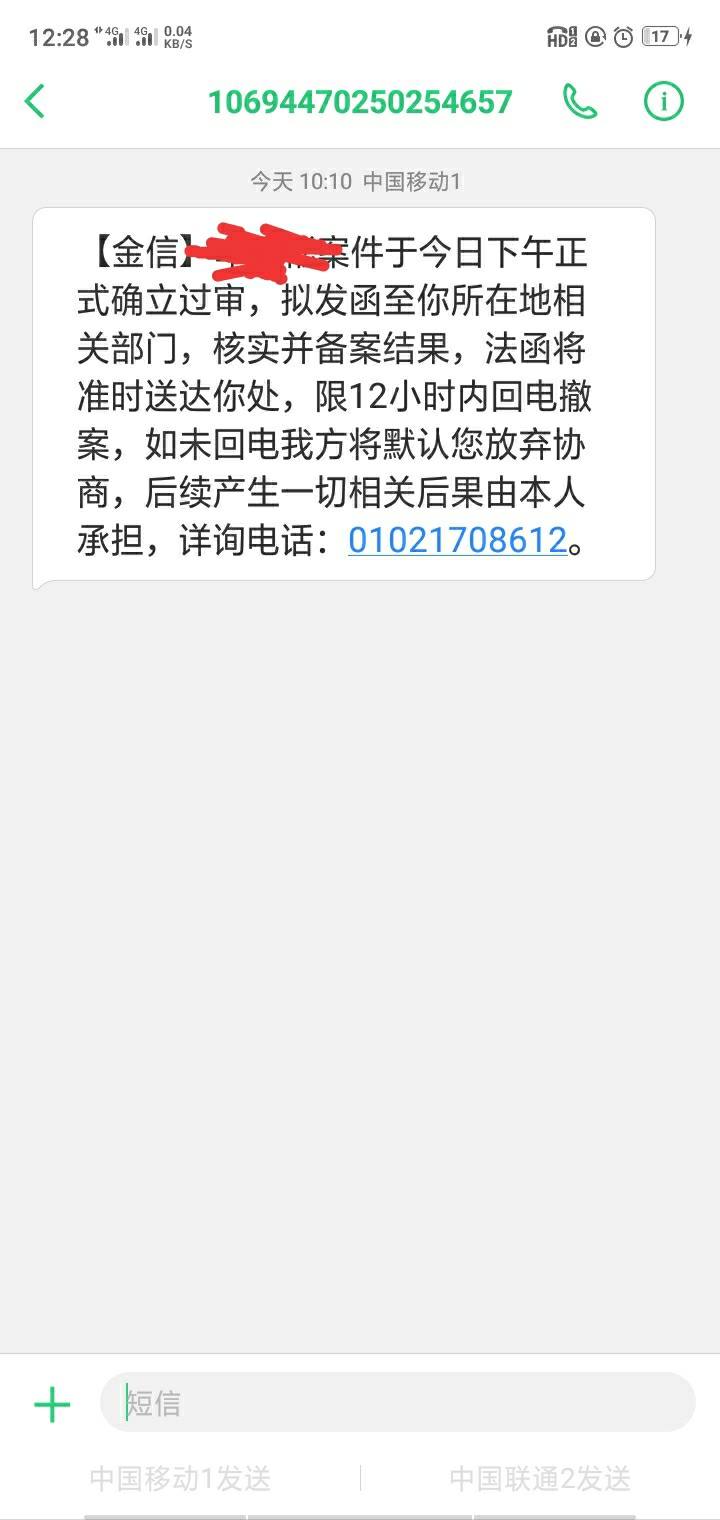720x1520 pixels.
Task: Tap the phone number link 01021708612
Action: pos(458,541)
